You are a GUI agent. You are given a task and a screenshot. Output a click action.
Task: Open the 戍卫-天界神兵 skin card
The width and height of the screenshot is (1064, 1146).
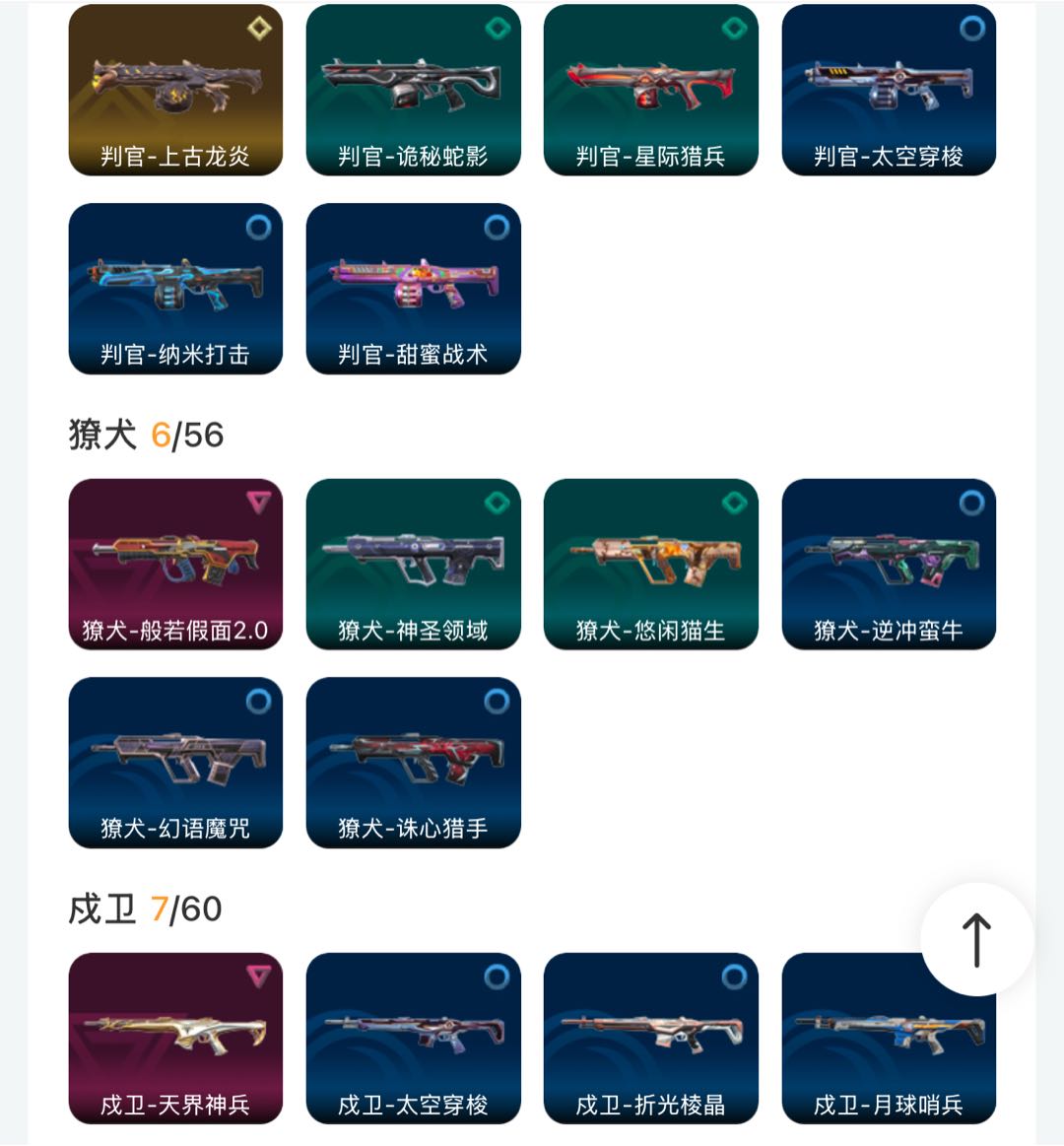coord(175,1039)
